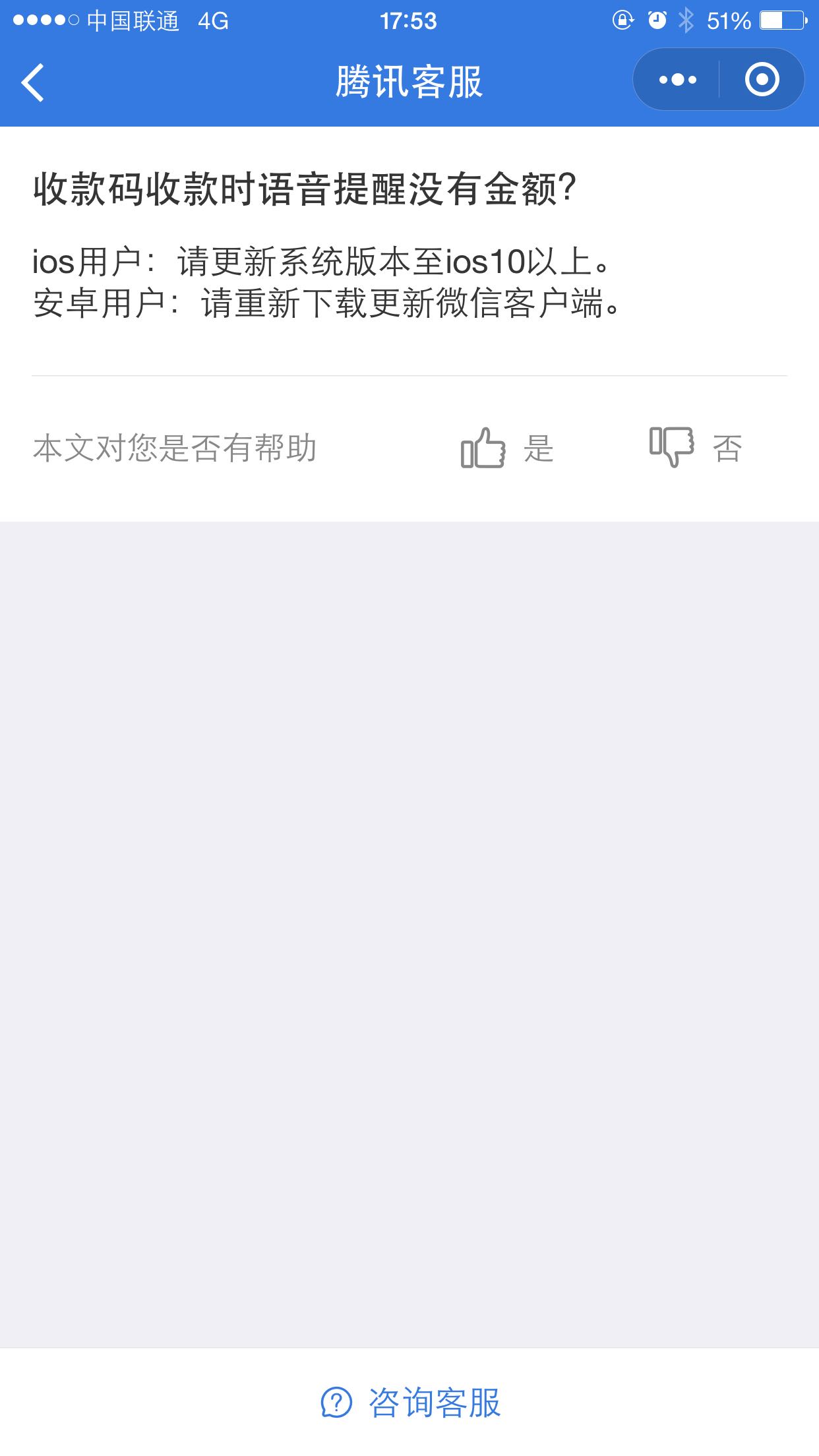This screenshot has height=1456, width=819.
Task: Go back using the top-left arrow
Action: tap(33, 82)
